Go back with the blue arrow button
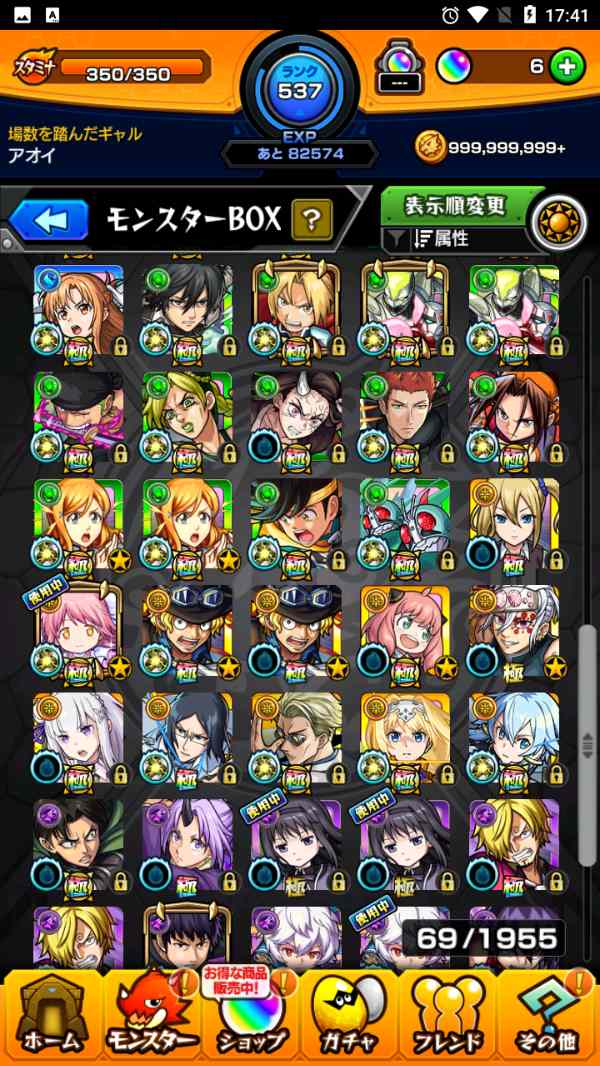 (48, 219)
